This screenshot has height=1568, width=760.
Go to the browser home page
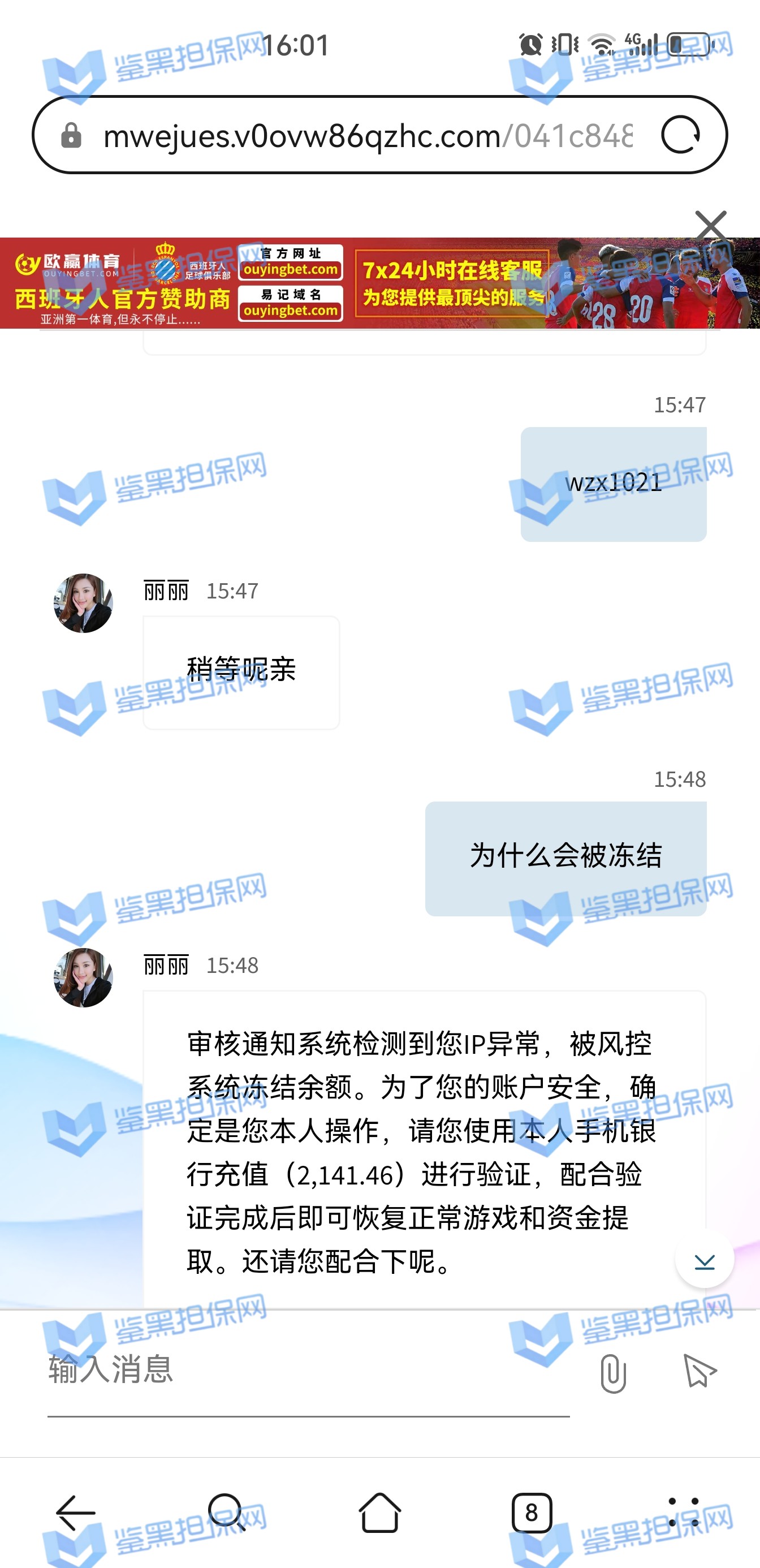[379, 1512]
